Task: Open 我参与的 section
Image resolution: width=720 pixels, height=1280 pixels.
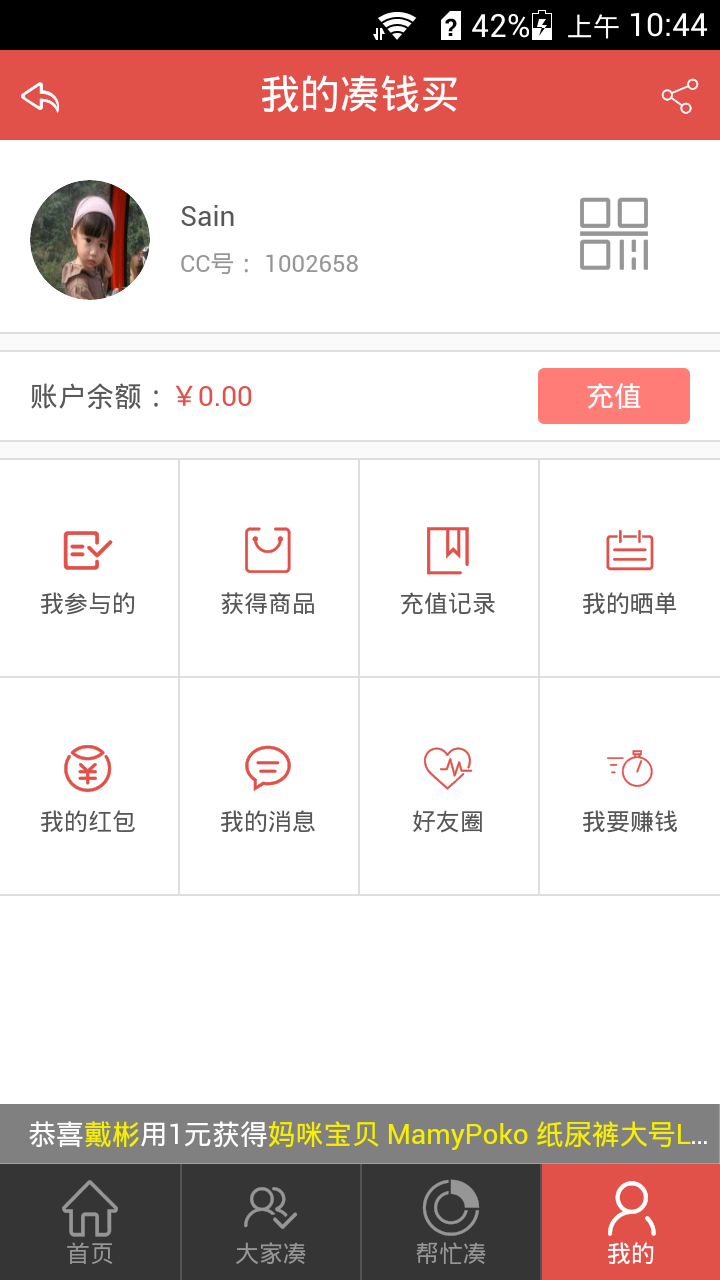Action: (89, 569)
